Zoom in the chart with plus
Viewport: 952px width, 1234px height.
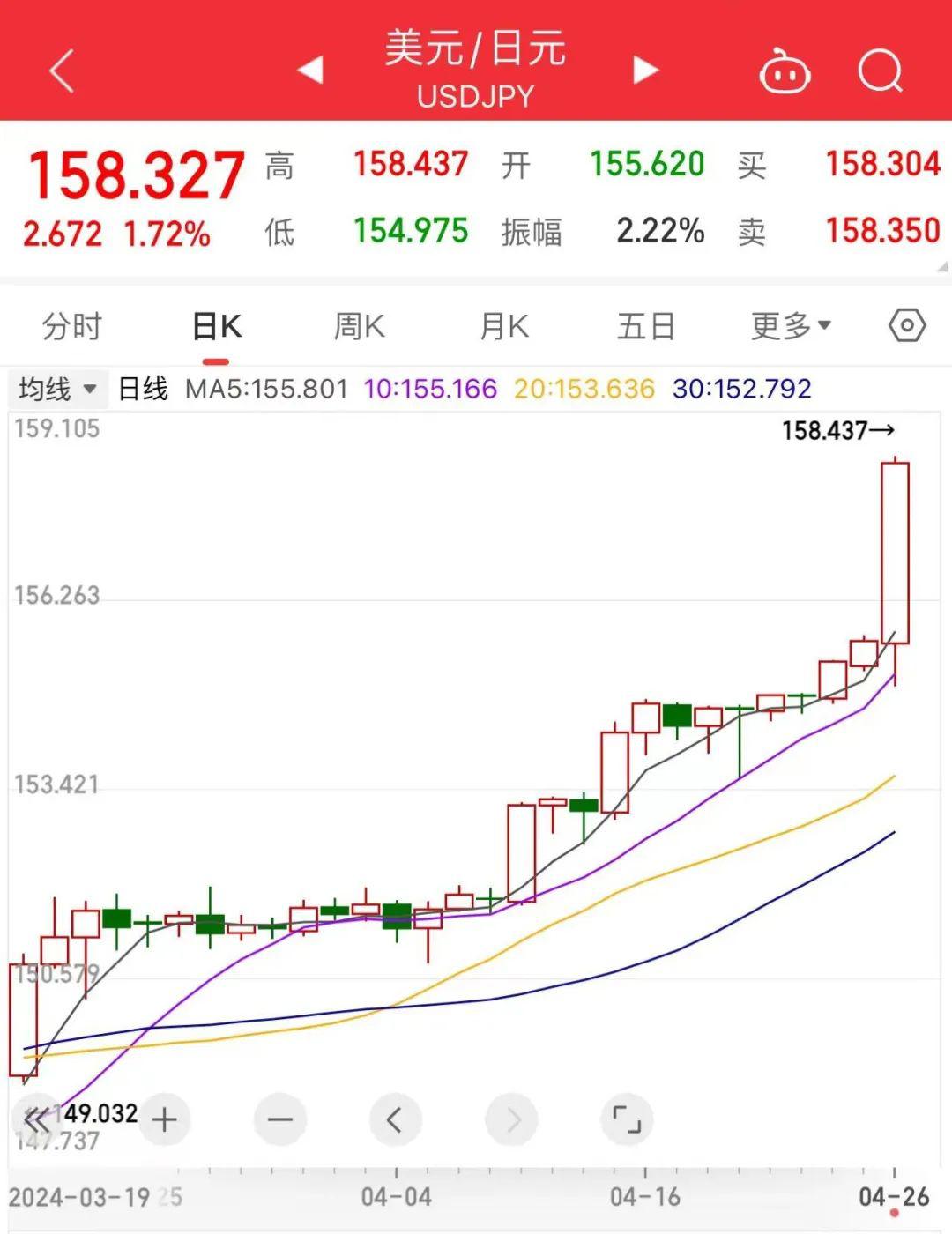[x=165, y=1120]
